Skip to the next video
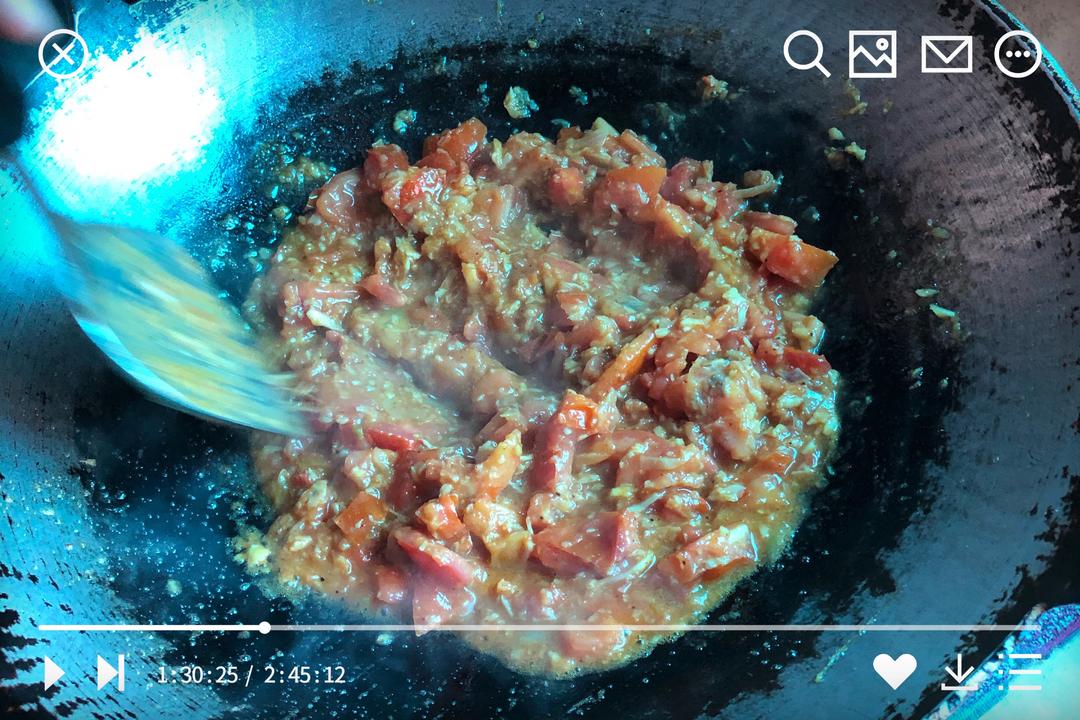1080x720 pixels. tap(110, 673)
